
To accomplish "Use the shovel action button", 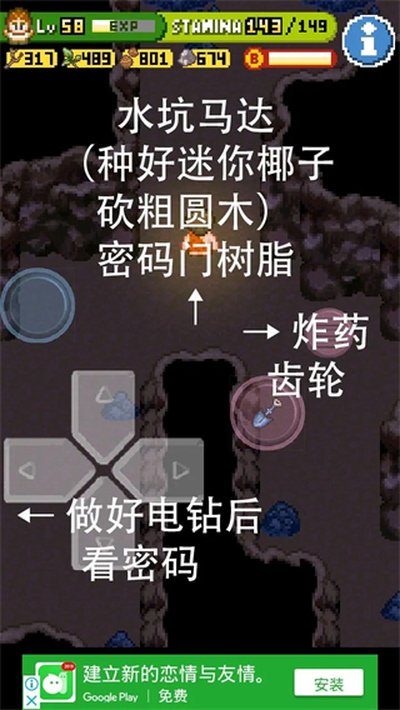I will pyautogui.click(x=266, y=413).
